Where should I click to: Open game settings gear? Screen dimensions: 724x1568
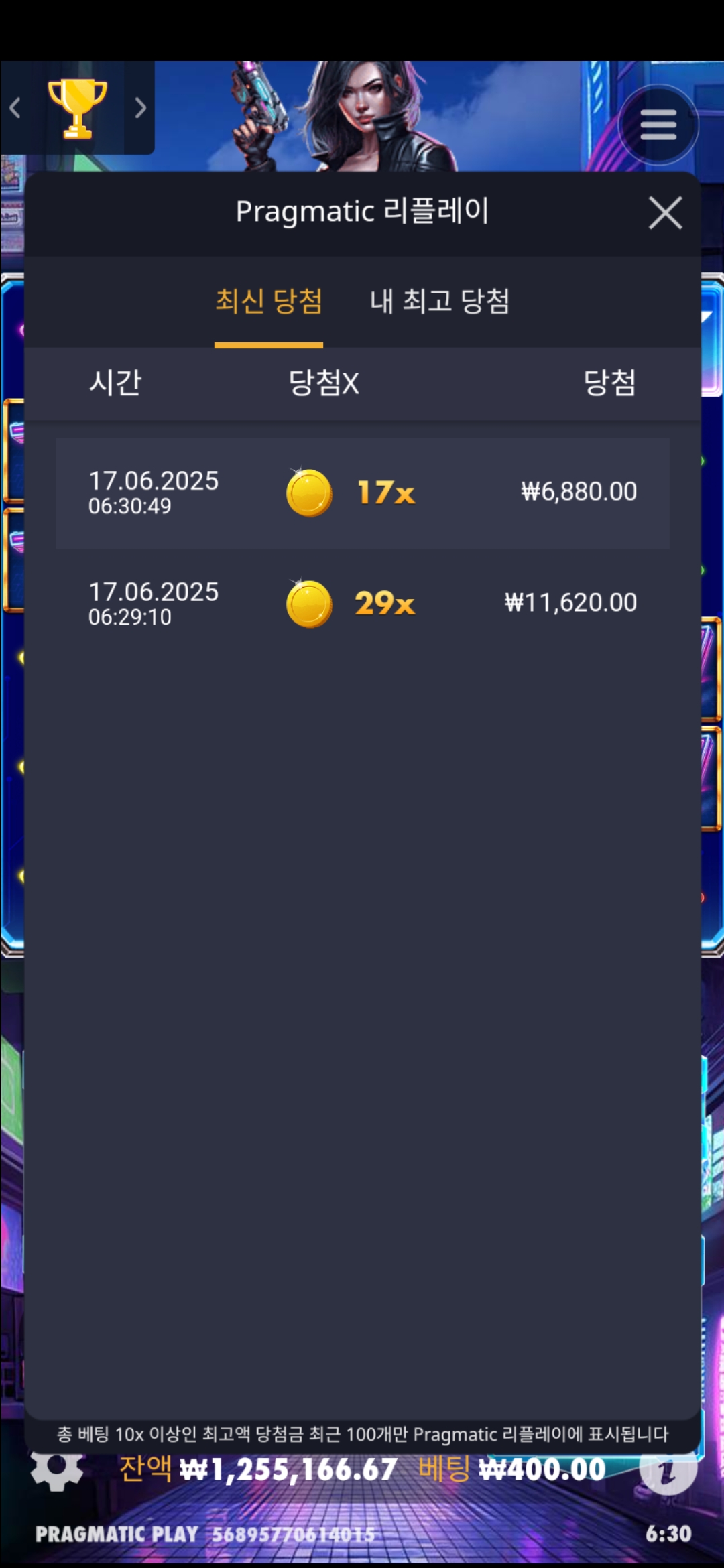click(x=57, y=1470)
